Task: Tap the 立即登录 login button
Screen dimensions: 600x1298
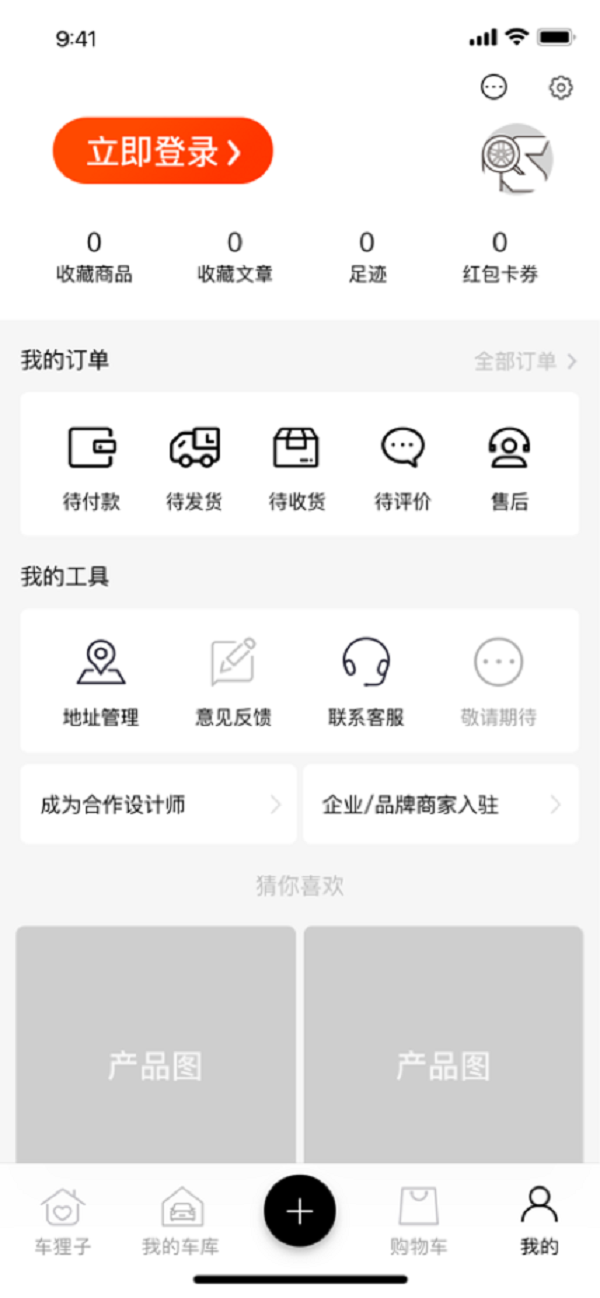Action: tap(163, 151)
